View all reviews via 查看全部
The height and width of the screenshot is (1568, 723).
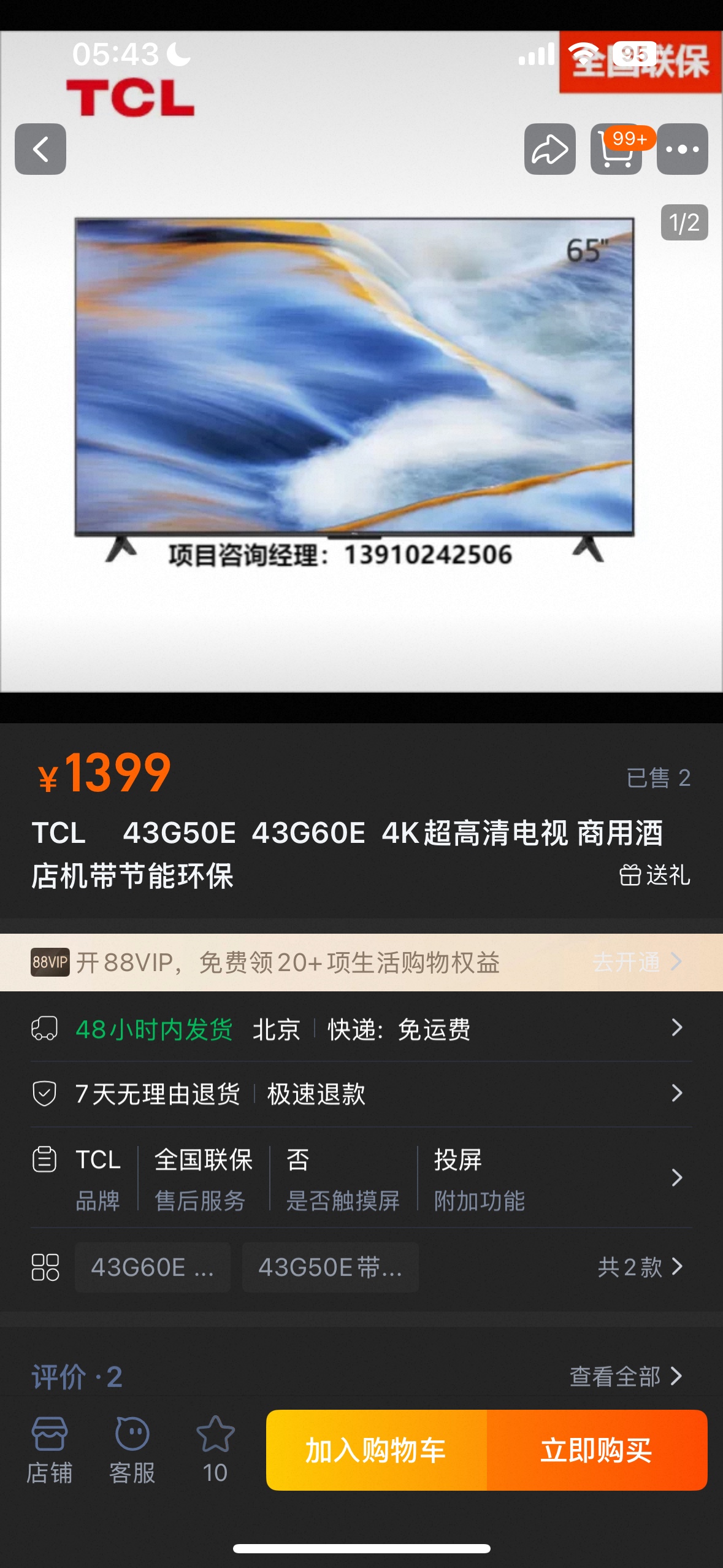[x=625, y=1377]
